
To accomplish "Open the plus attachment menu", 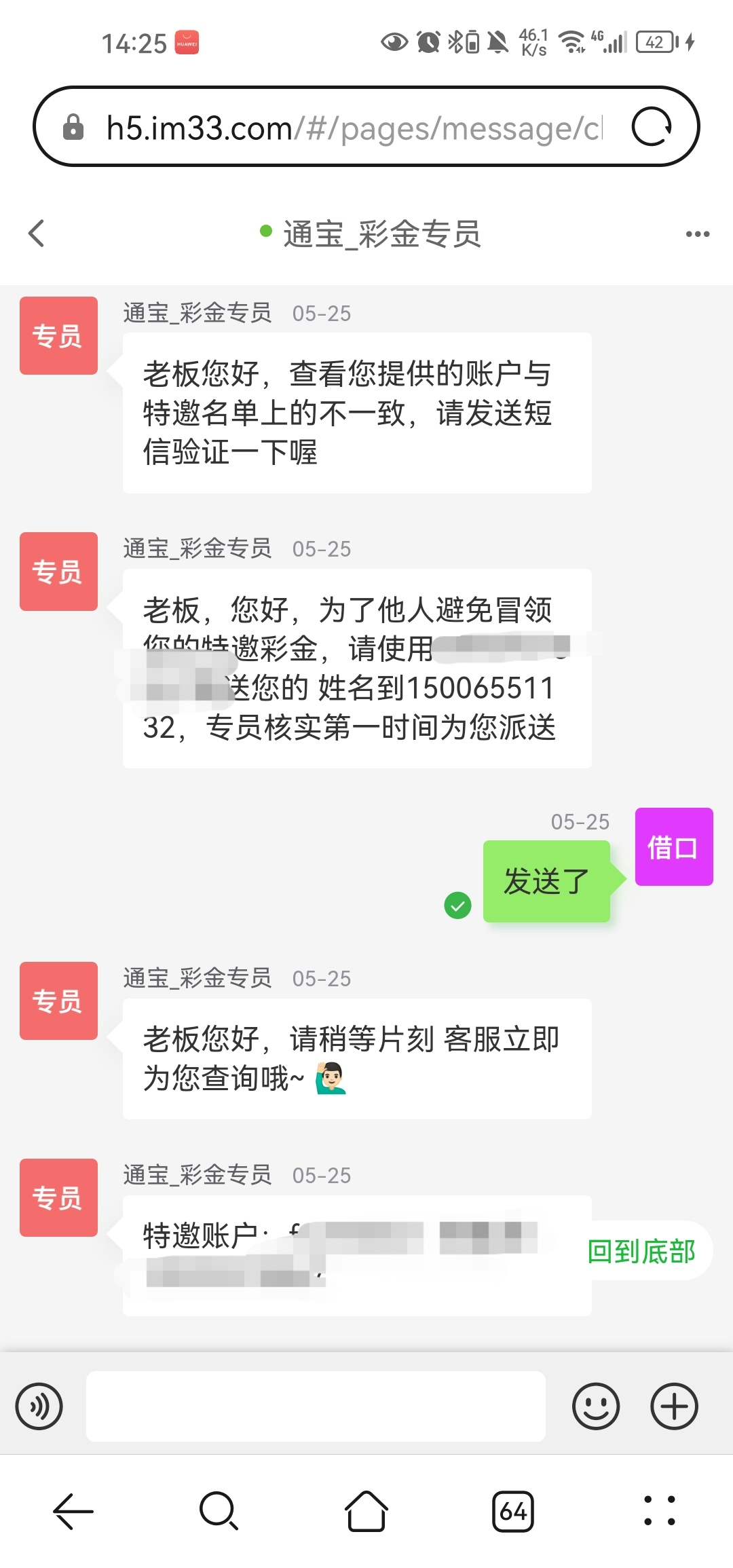I will [x=674, y=1406].
